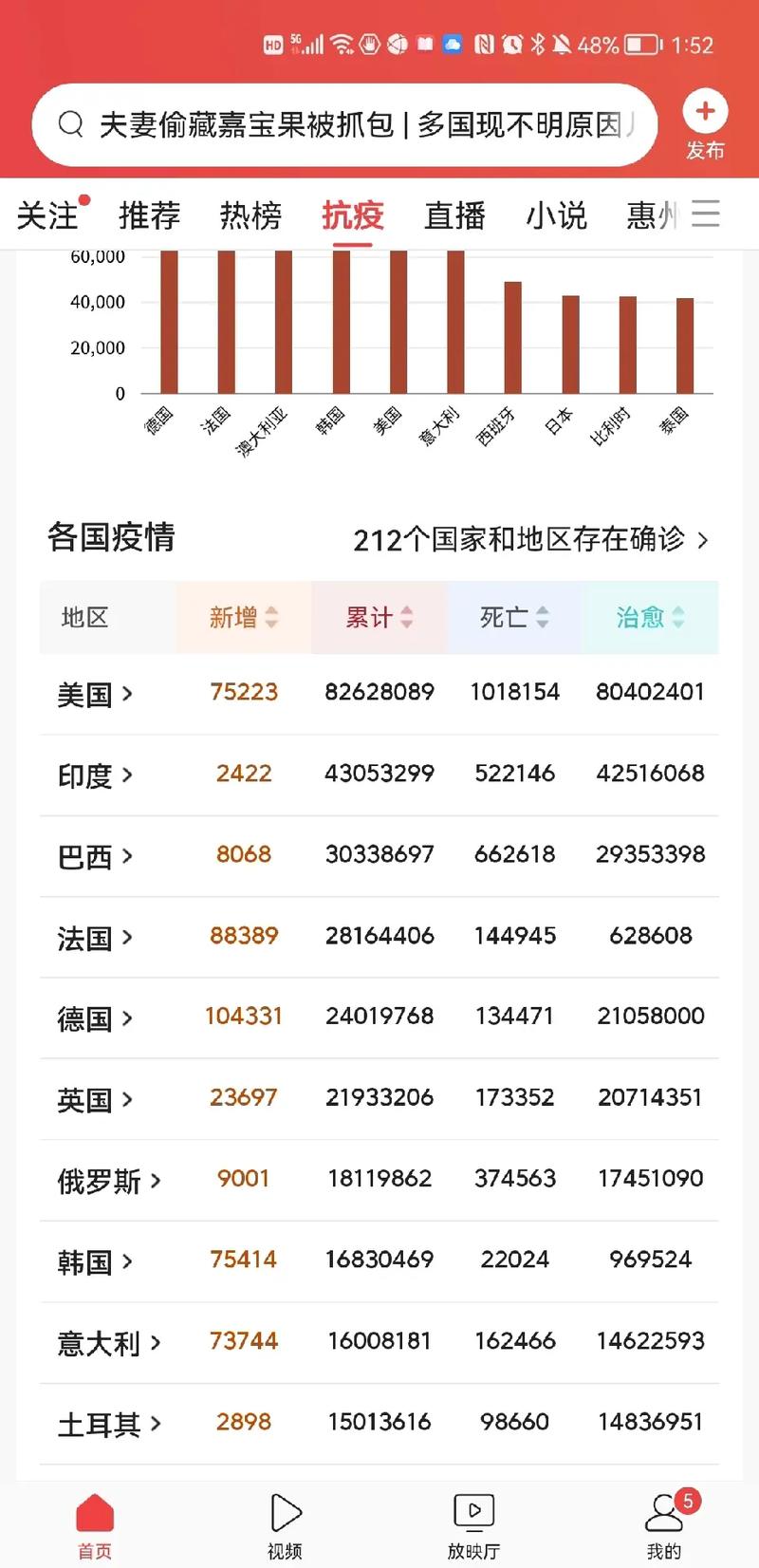This screenshot has width=759, height=1568.
Task: Open the 视频 video tab icon
Action: (x=285, y=1512)
